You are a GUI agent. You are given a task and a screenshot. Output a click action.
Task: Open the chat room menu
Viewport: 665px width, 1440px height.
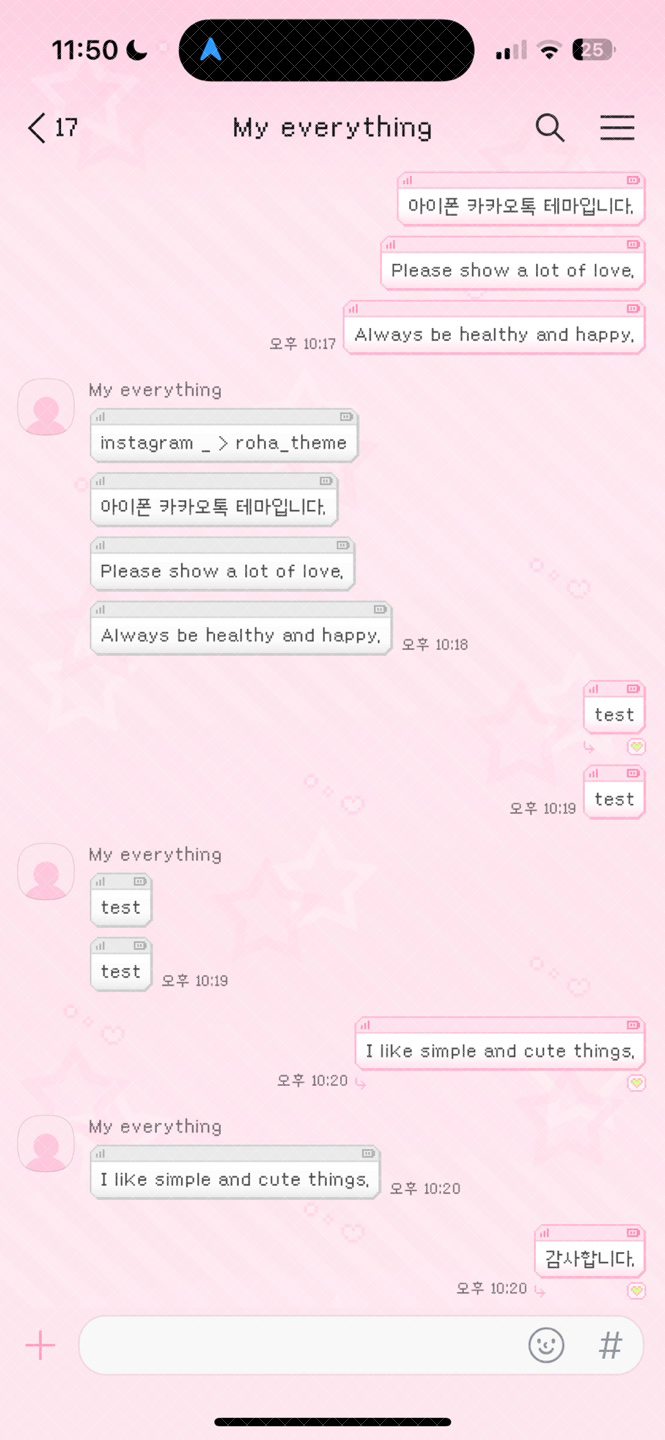(x=617, y=128)
